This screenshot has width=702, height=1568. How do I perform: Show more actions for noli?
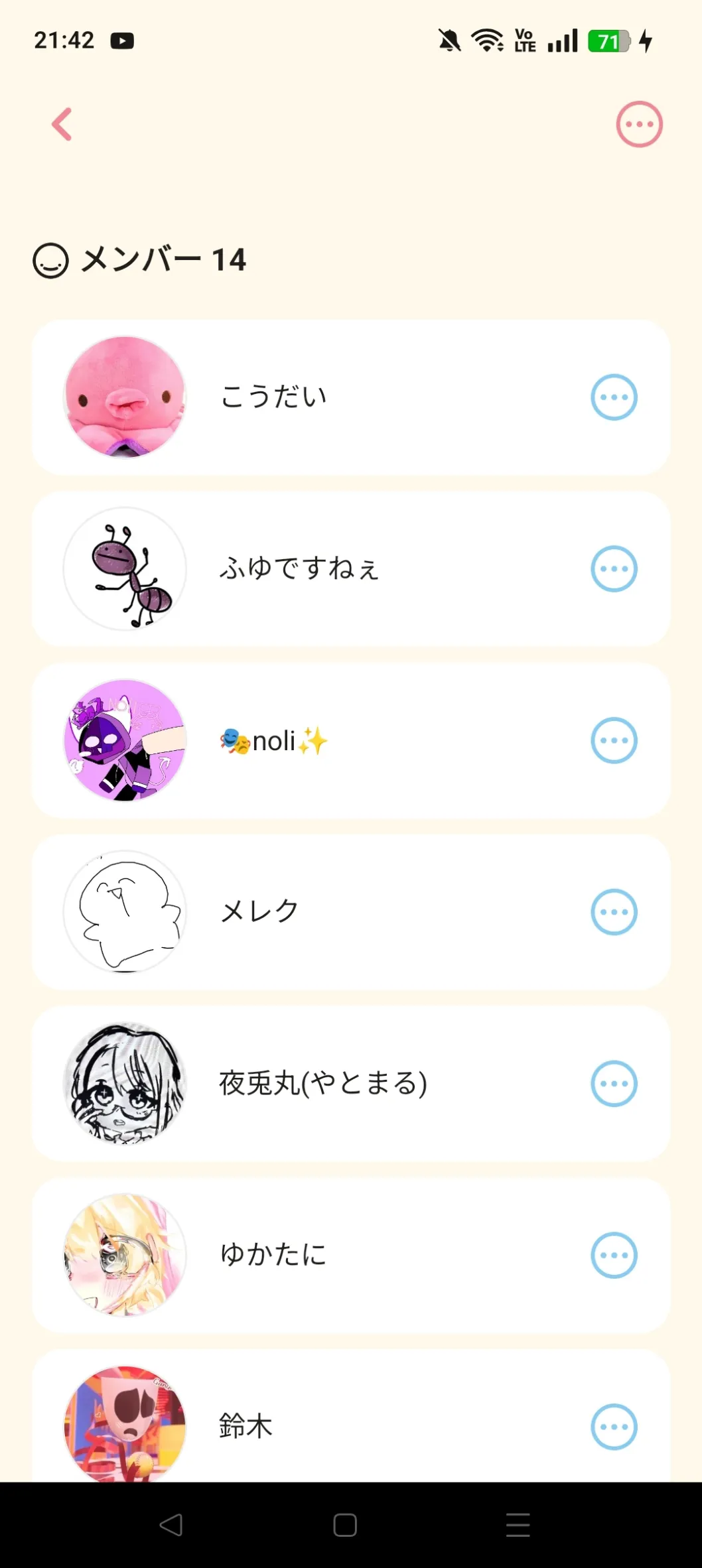click(x=614, y=741)
